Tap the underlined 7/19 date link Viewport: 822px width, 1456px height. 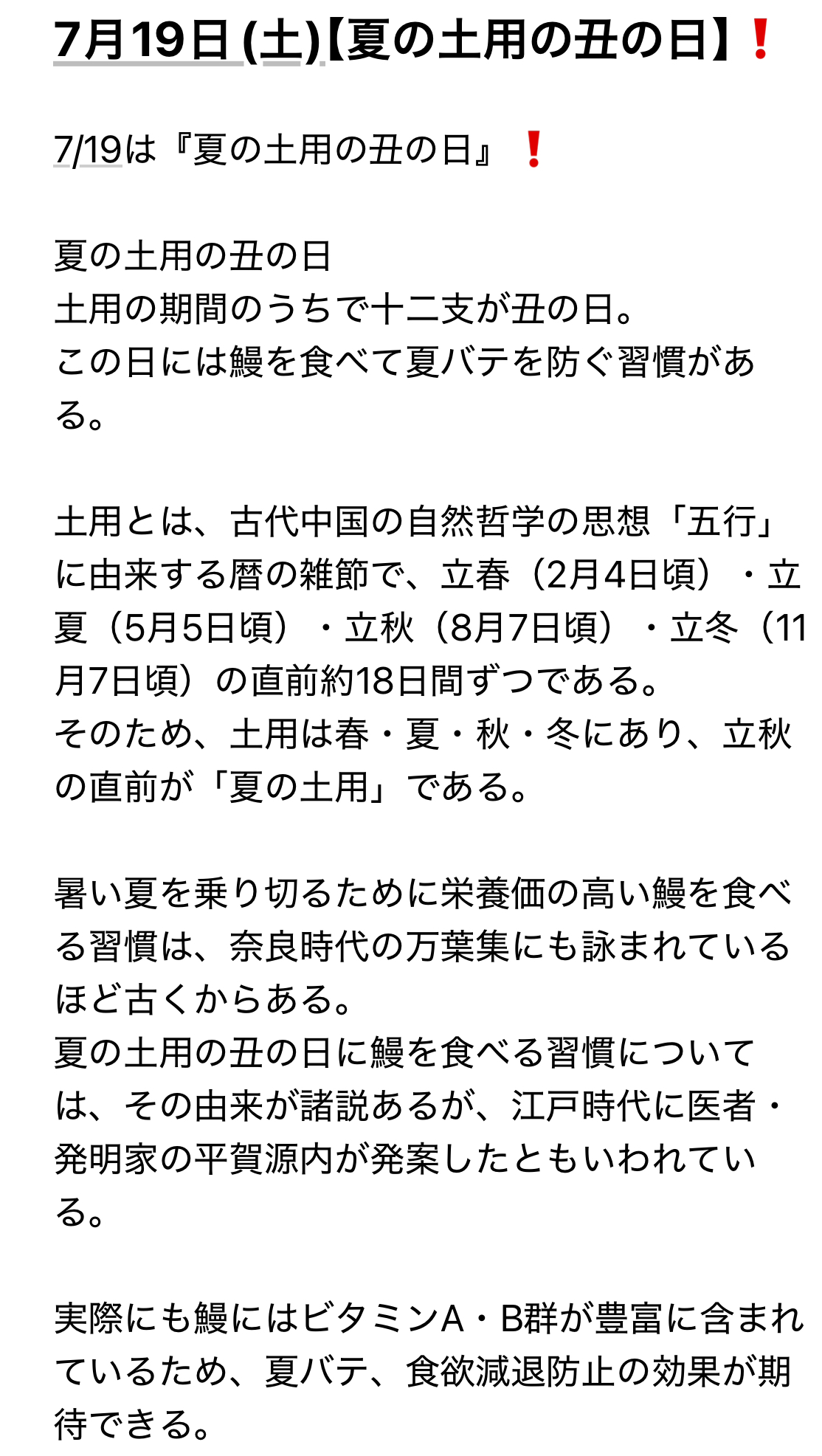pyautogui.click(x=87, y=150)
